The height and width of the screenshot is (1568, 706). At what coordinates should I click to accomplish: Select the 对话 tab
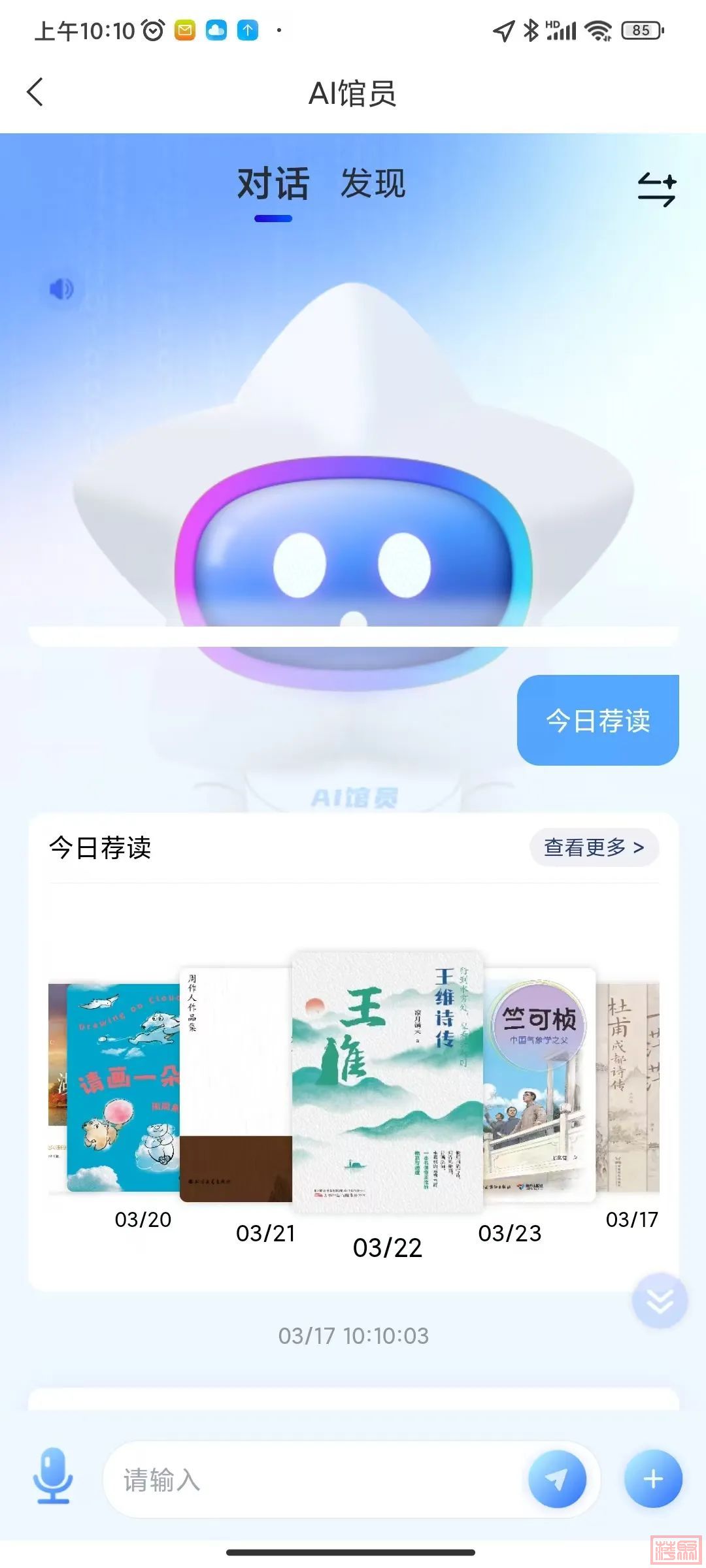pos(273,184)
